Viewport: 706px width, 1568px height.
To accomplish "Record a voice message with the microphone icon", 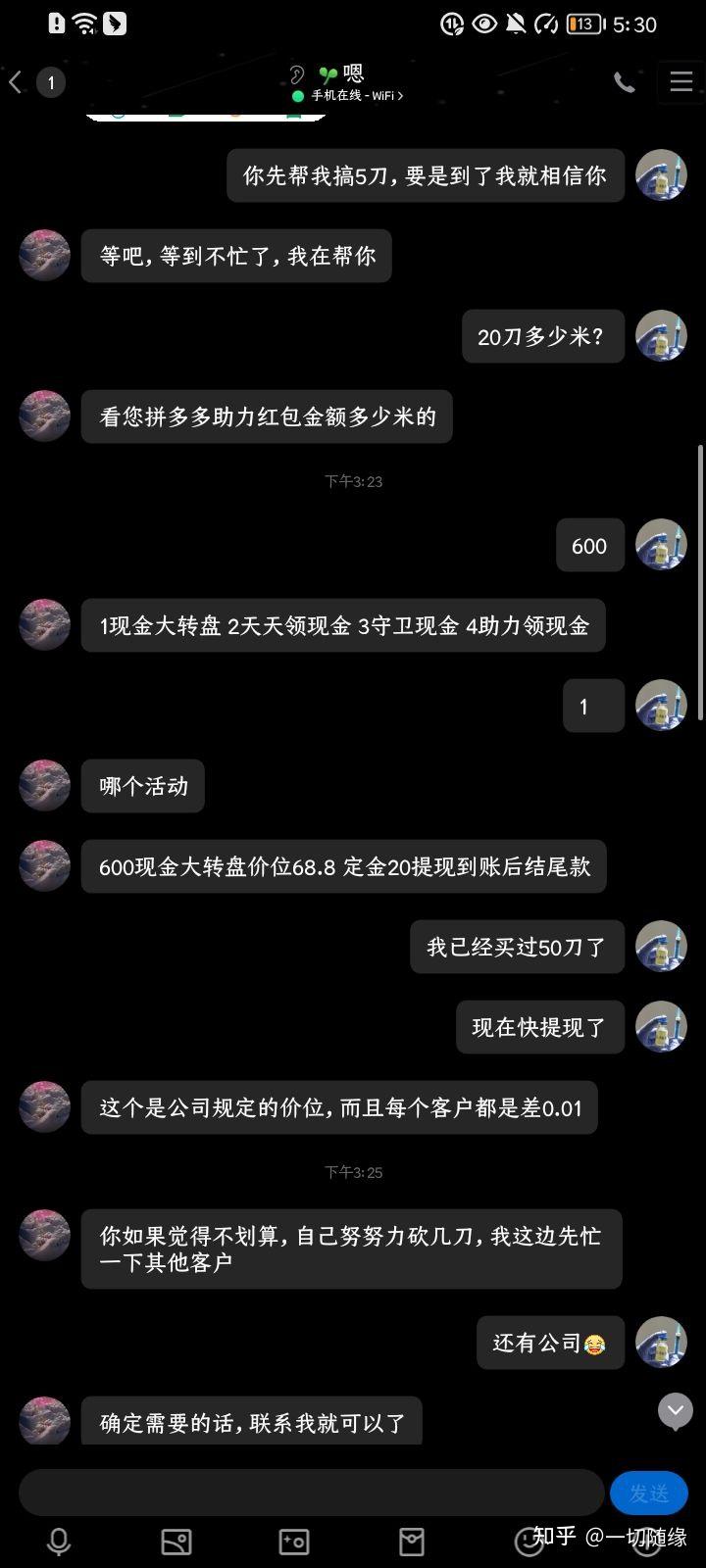I will 59,1542.
